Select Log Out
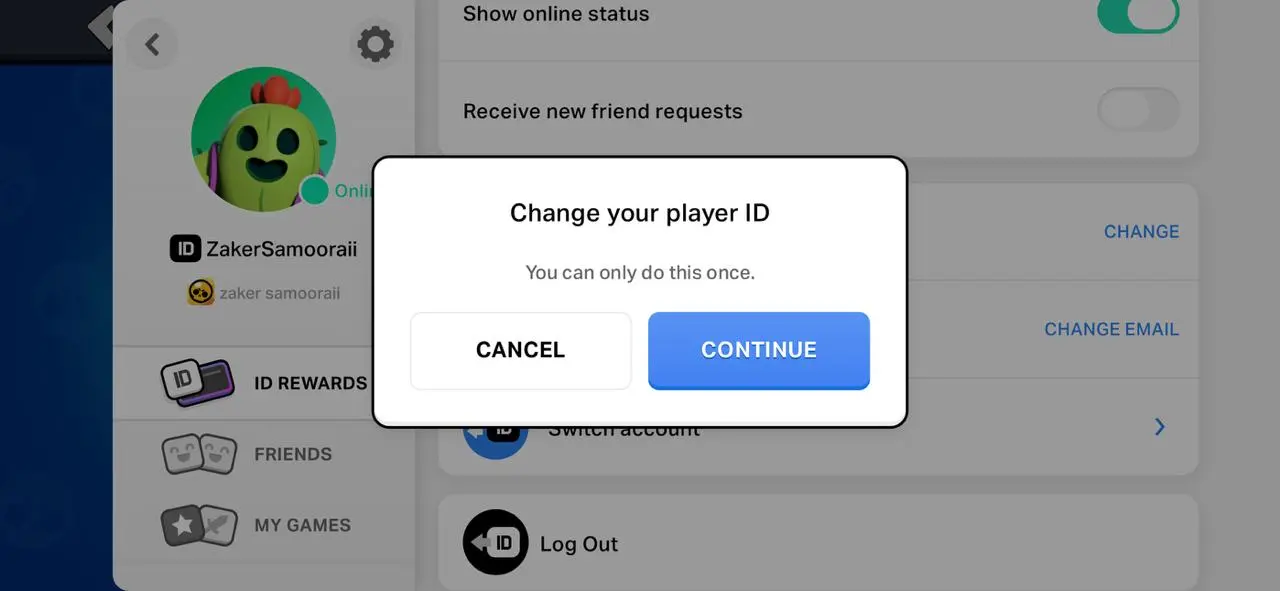Image resolution: width=1280 pixels, height=591 pixels. [578, 544]
